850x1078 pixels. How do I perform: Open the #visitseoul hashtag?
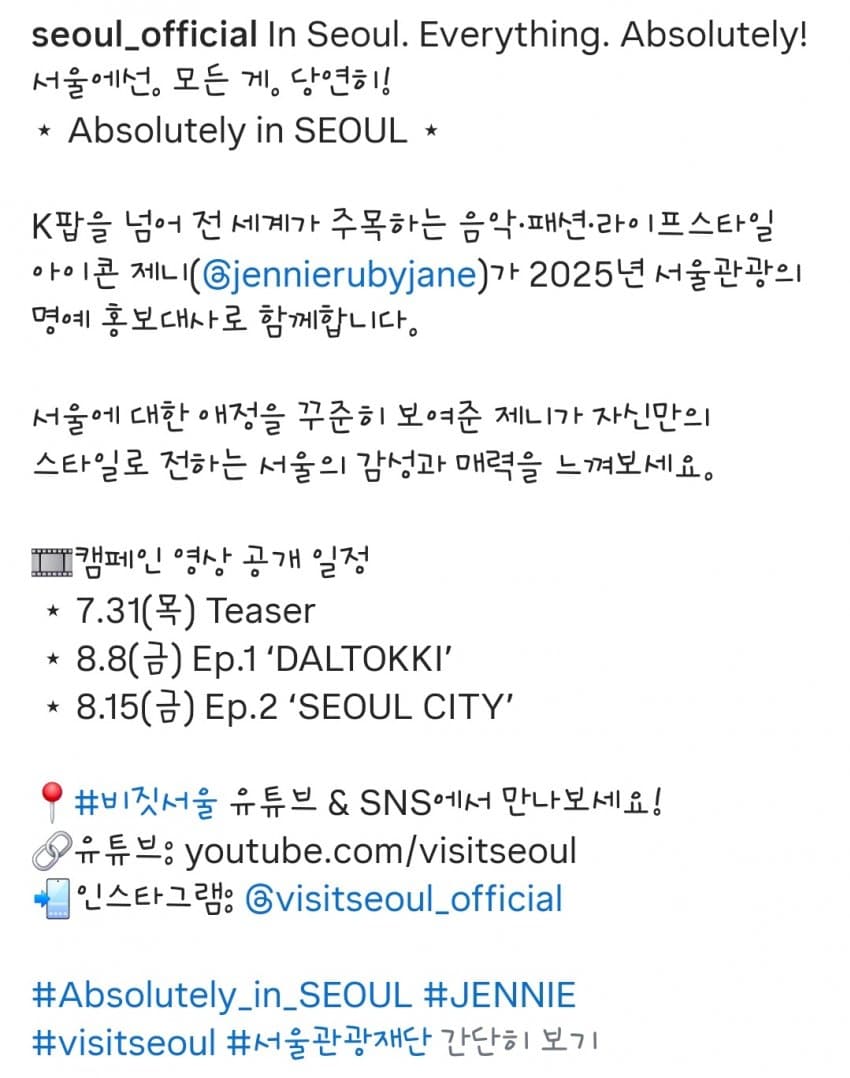pyautogui.click(x=124, y=1043)
